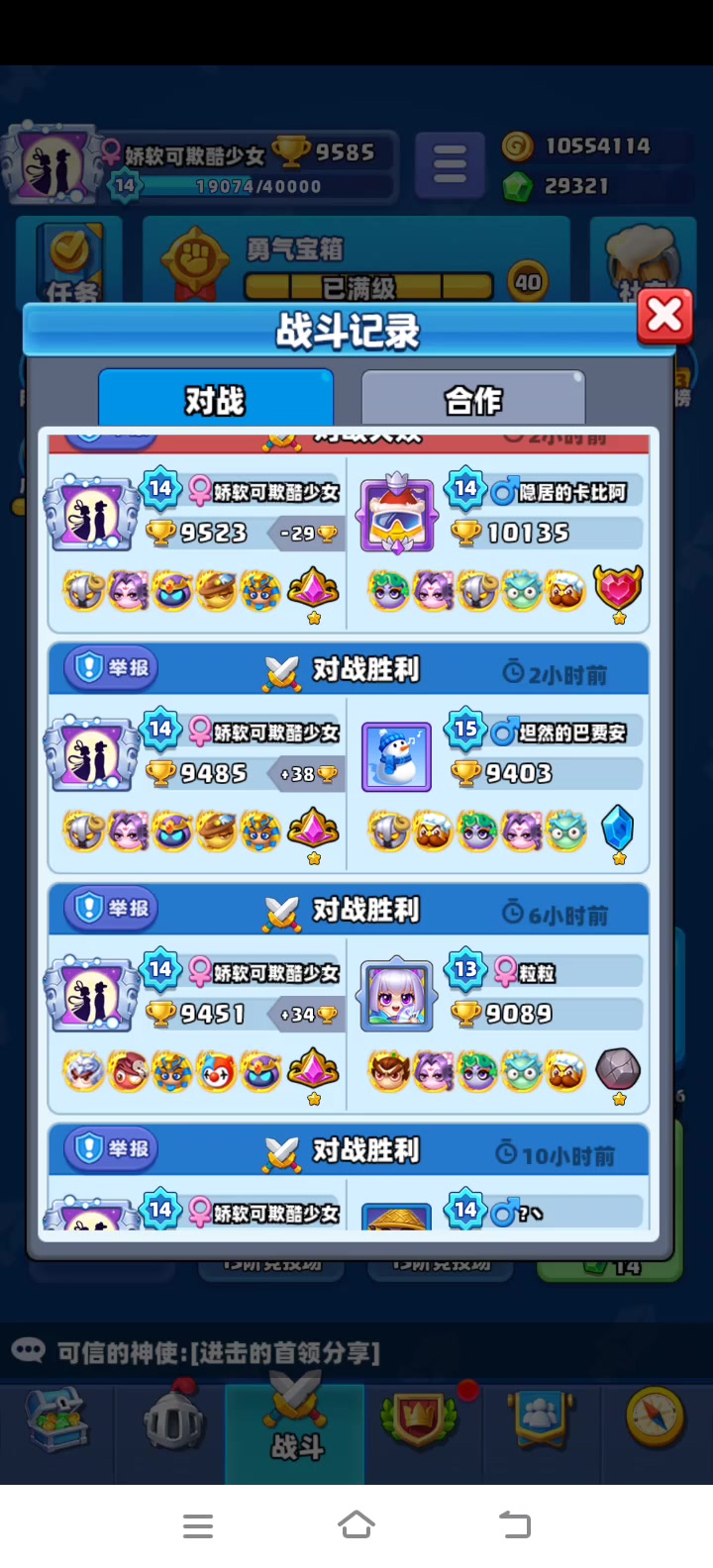Tap the Android home button

click(356, 1524)
